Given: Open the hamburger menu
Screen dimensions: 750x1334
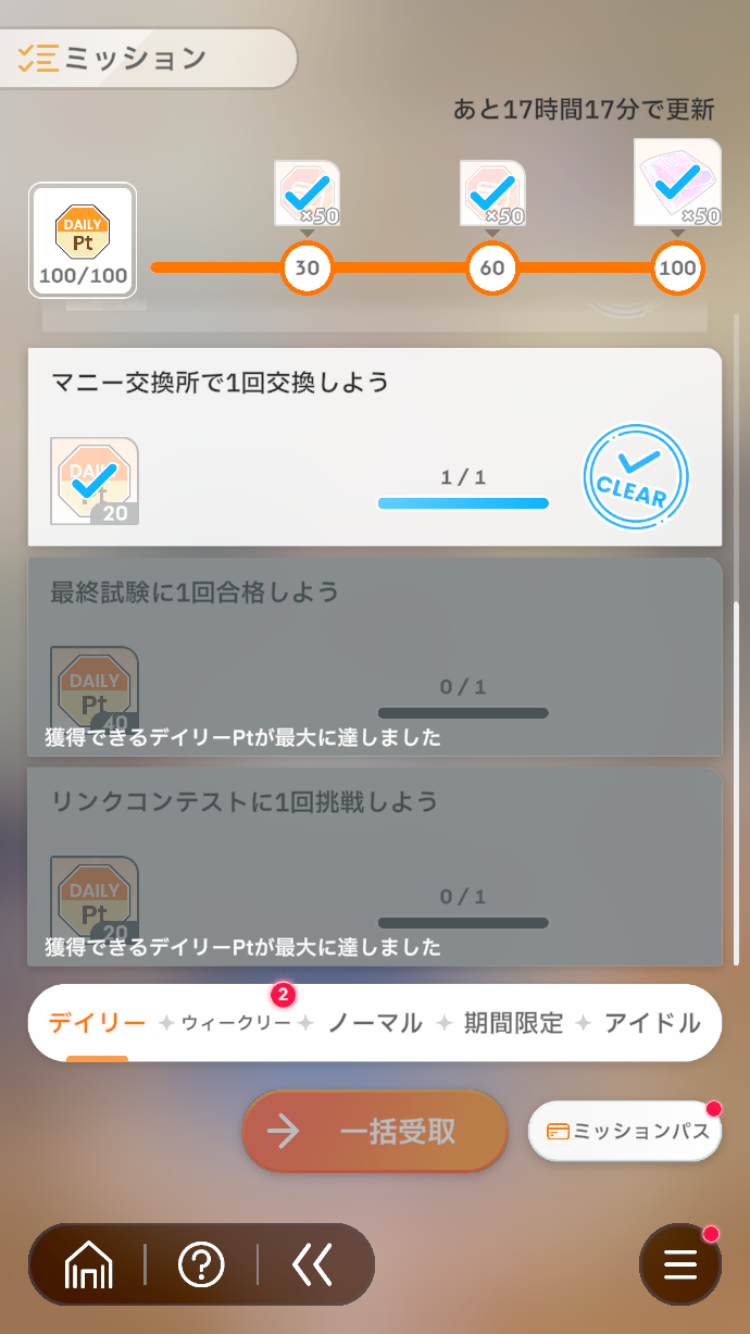Looking at the screenshot, I should click(x=680, y=1266).
